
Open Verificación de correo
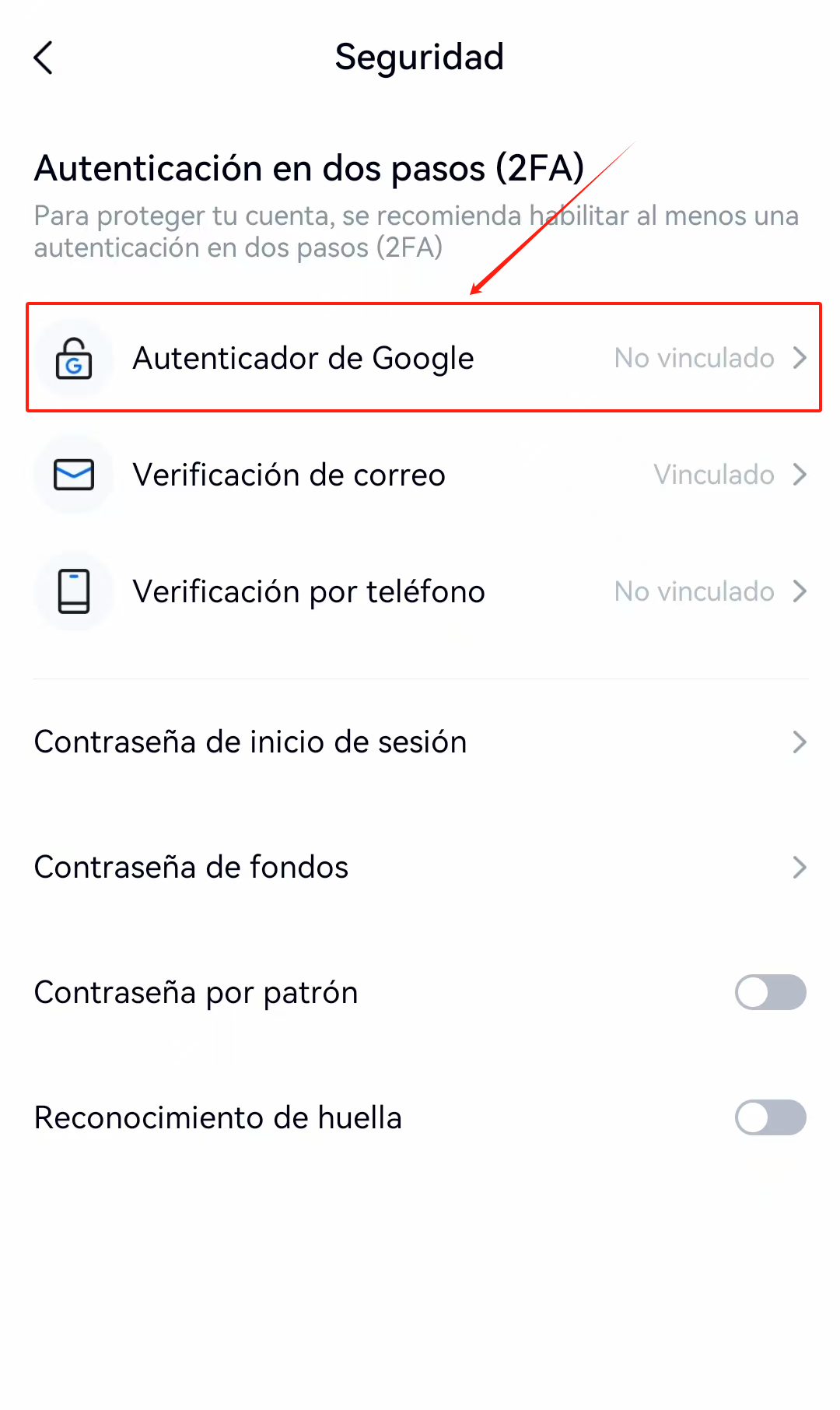click(423, 475)
